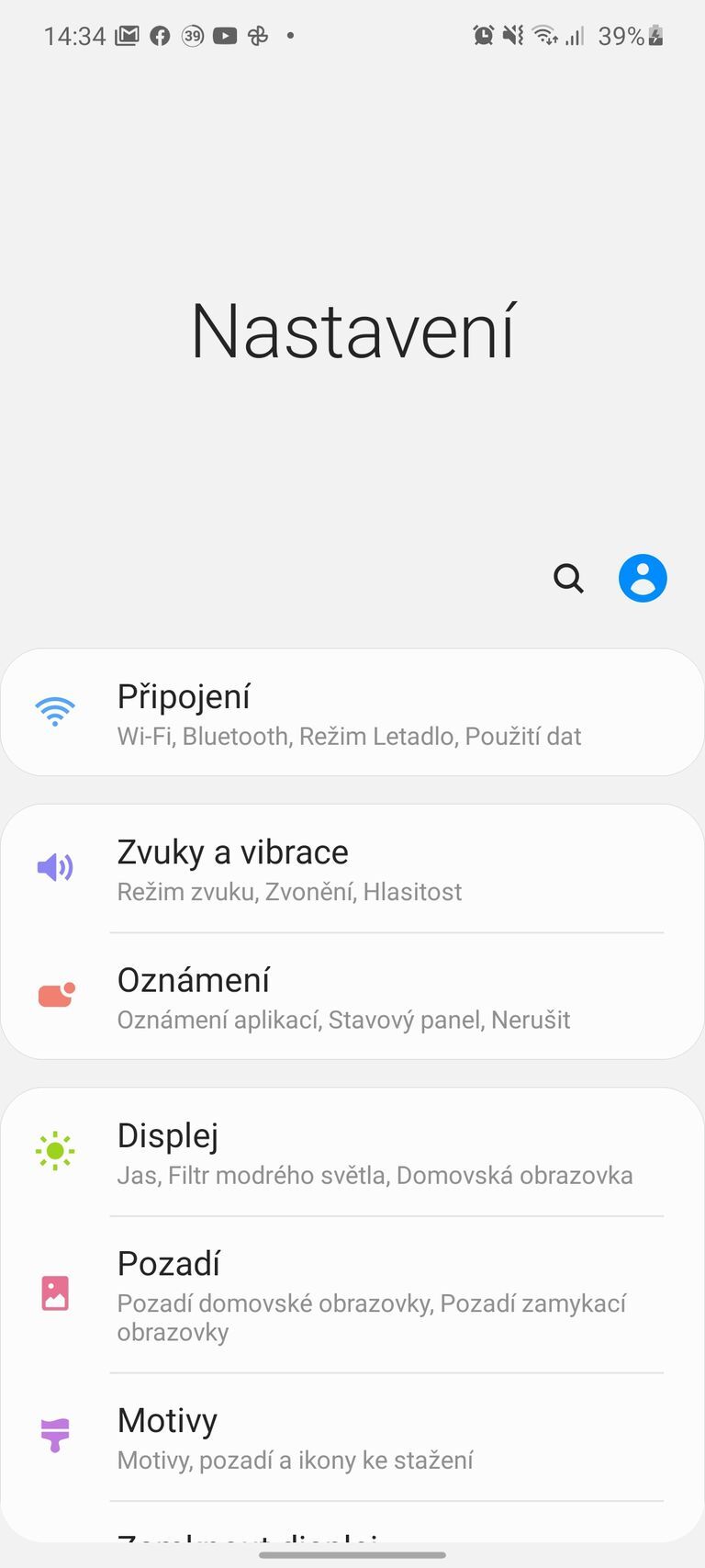The image size is (705, 1568).
Task: Select the Displej row
Action: [352, 1153]
